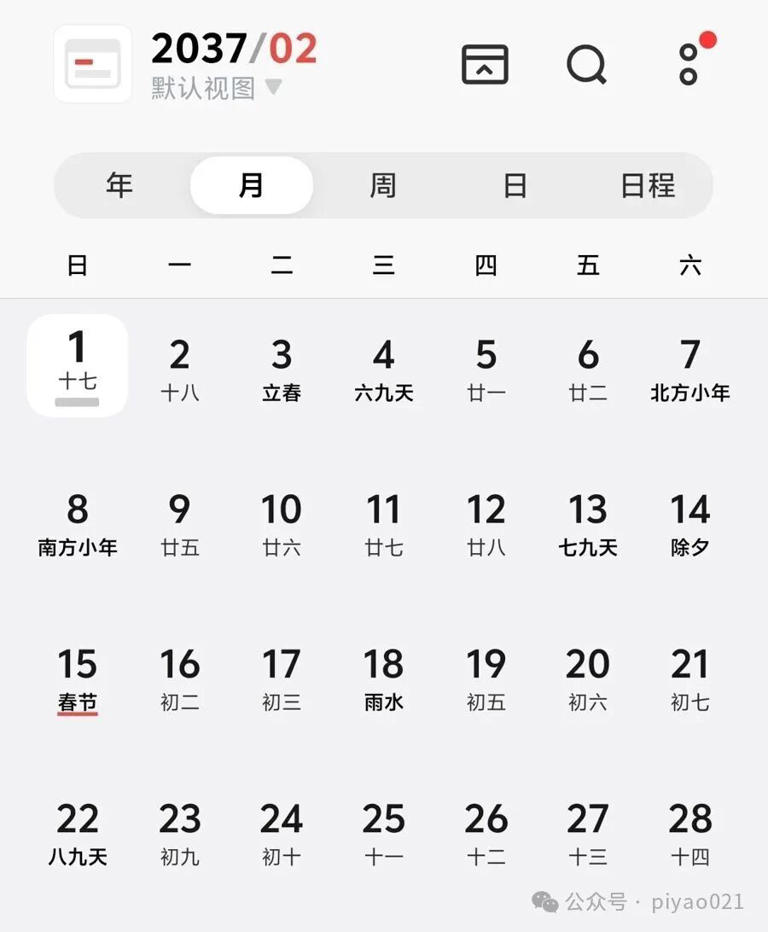Viewport: 768px width, 932px height.
Task: Select 除夕 New Year's Eve on February 14
Action: click(x=689, y=524)
